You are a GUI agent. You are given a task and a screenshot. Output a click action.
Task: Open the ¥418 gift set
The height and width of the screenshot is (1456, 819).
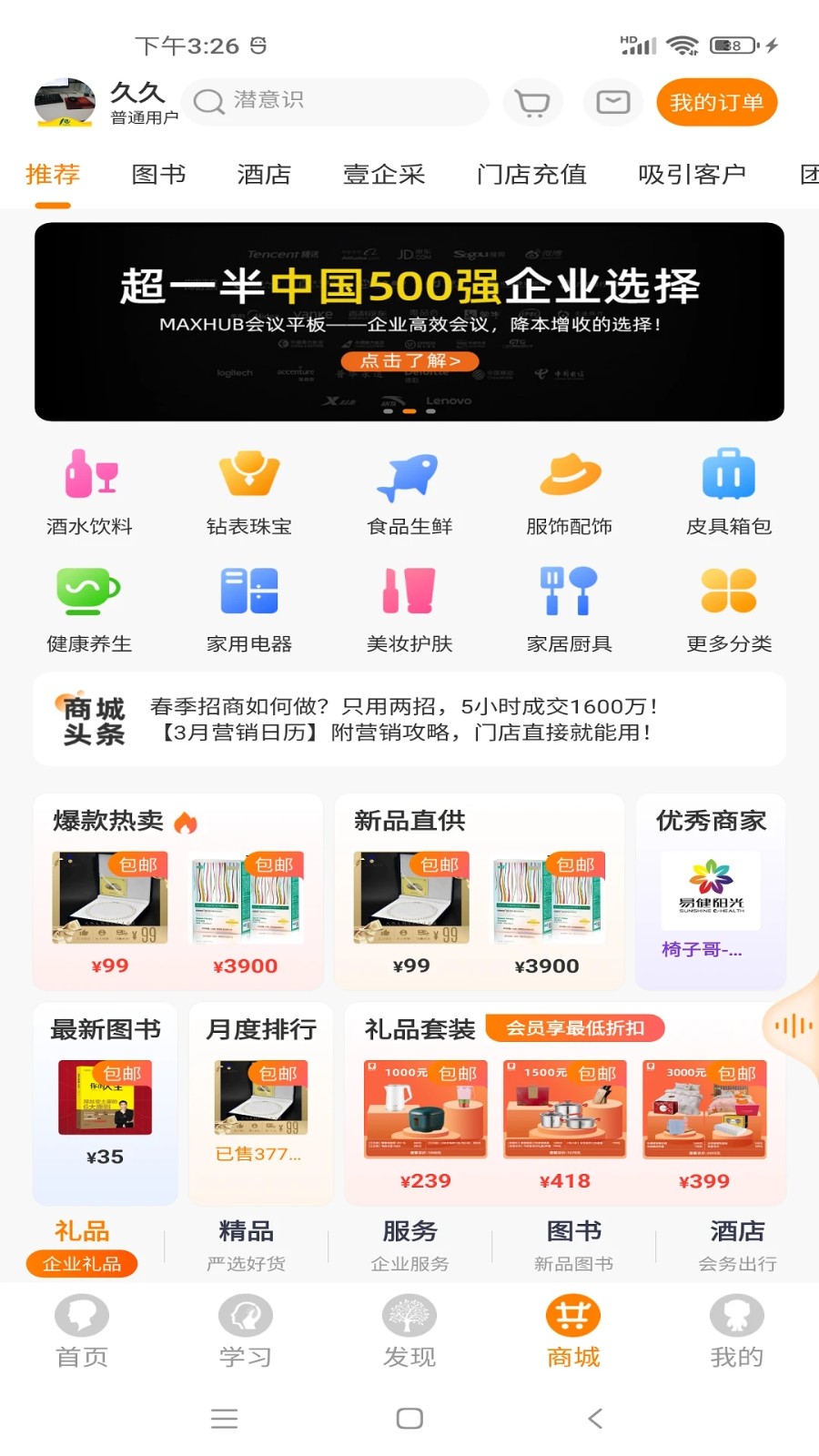click(x=565, y=1126)
